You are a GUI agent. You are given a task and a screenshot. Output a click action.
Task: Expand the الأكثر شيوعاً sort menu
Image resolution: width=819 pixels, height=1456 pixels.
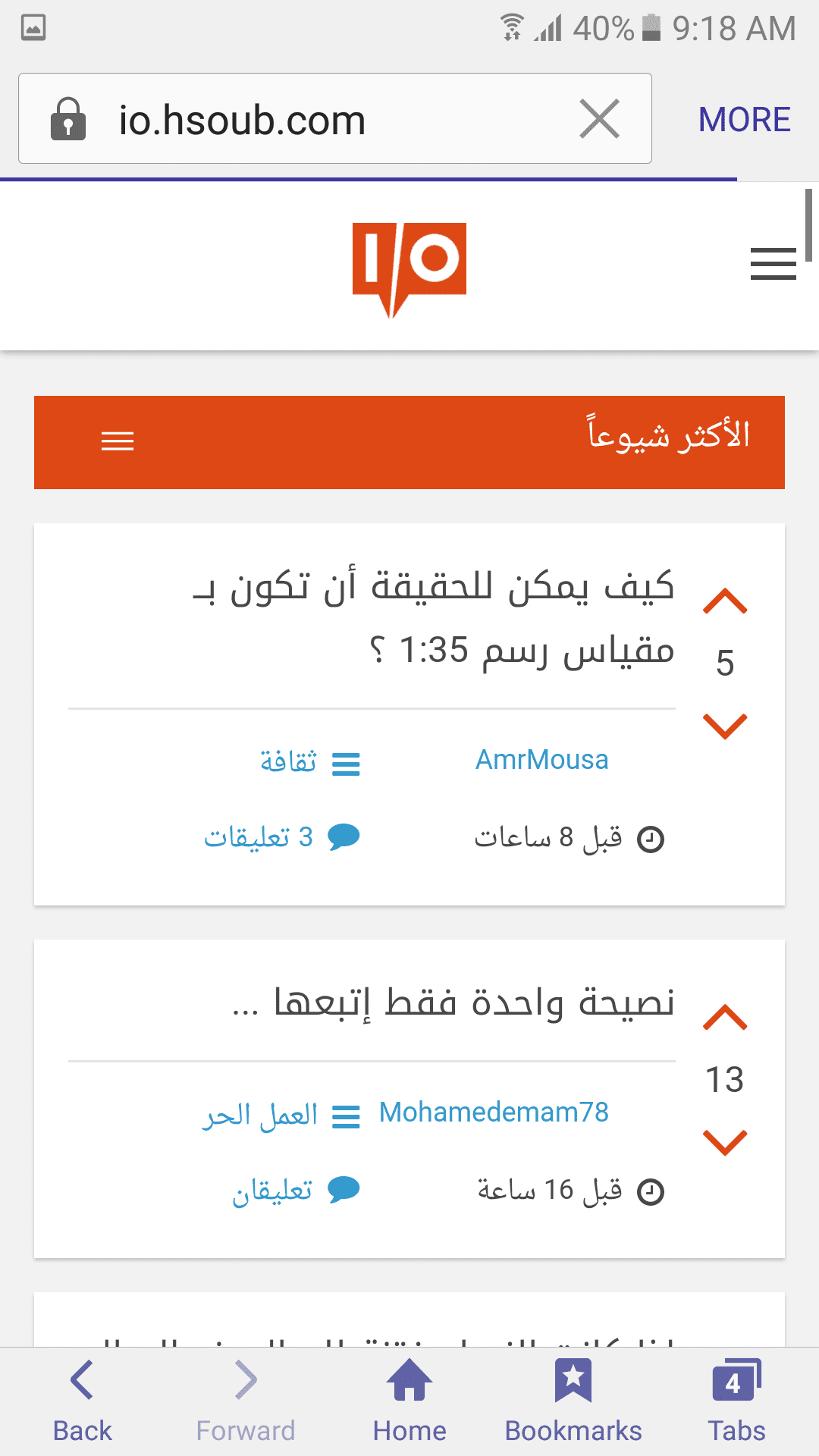(118, 441)
